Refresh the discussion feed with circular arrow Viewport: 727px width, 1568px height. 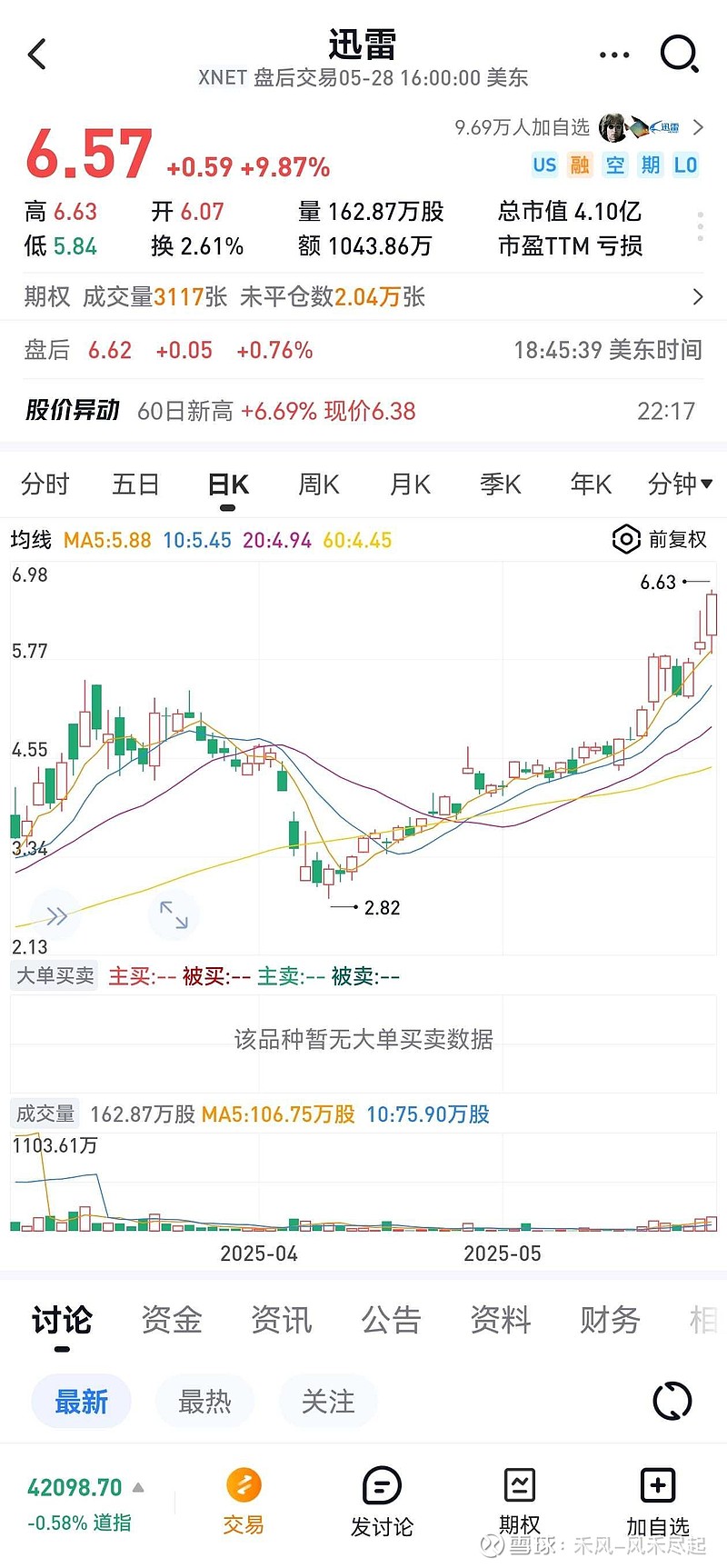[671, 1401]
